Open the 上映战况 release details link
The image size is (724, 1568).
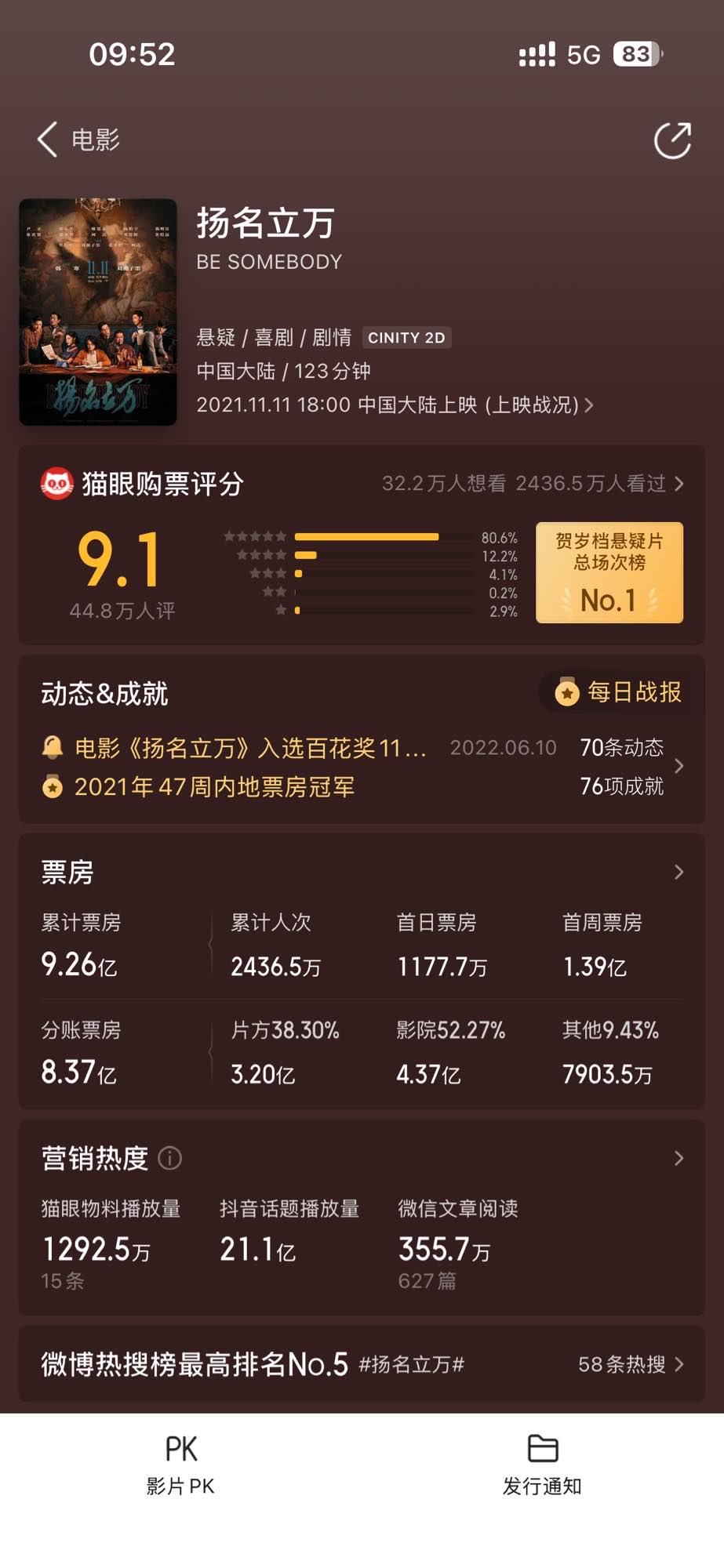point(538,405)
